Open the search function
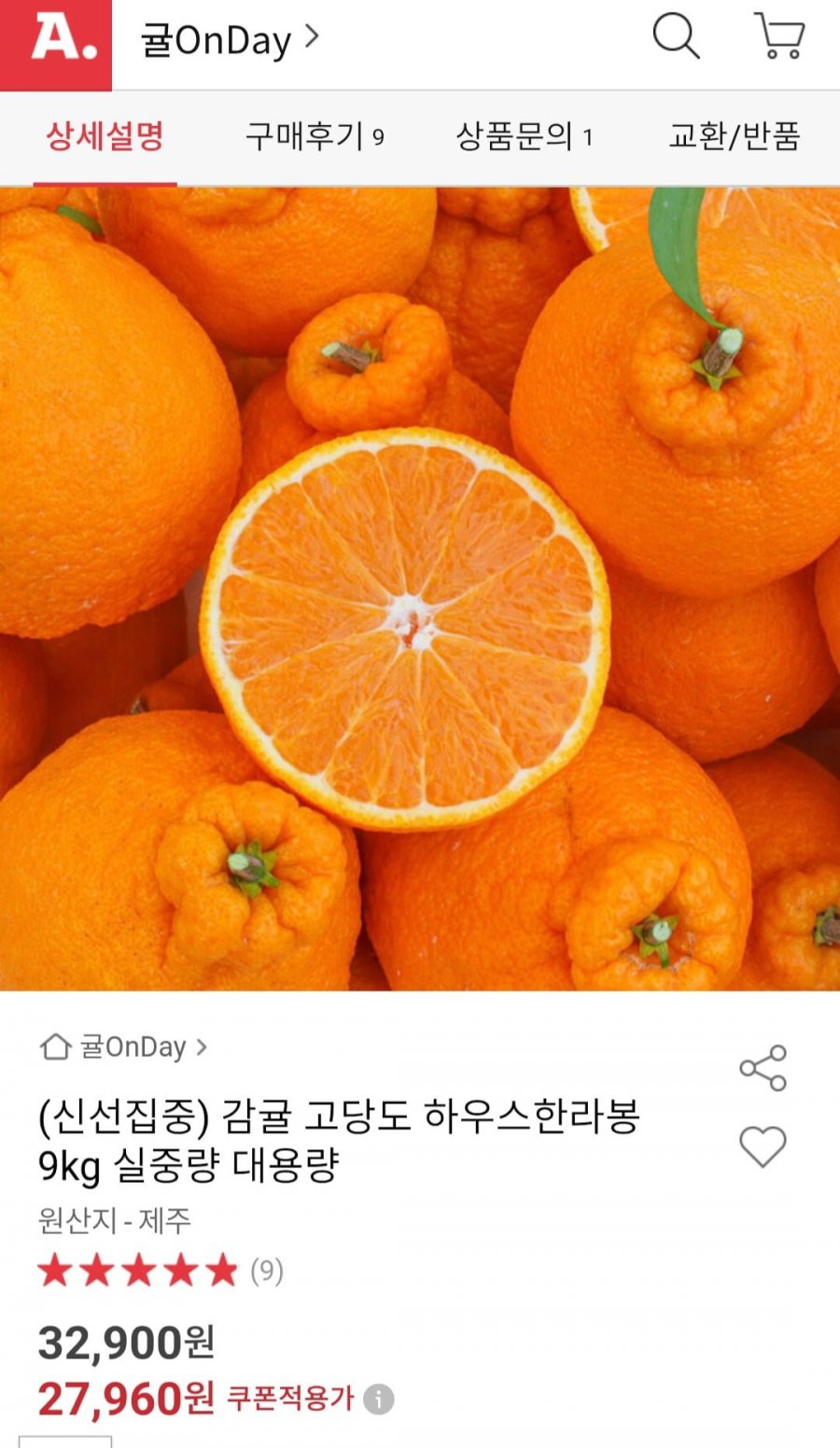The image size is (840, 1448). pos(674,37)
